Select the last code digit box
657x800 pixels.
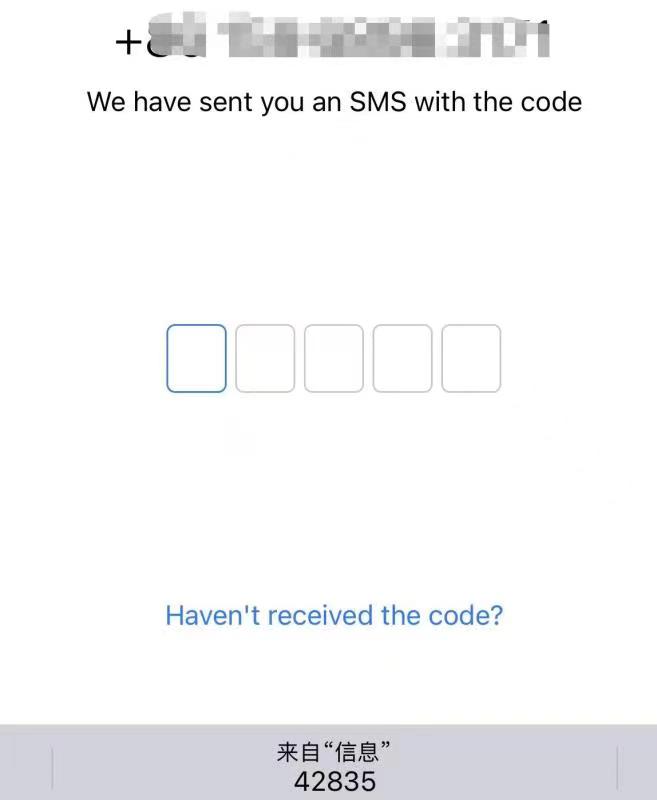[x=471, y=358]
